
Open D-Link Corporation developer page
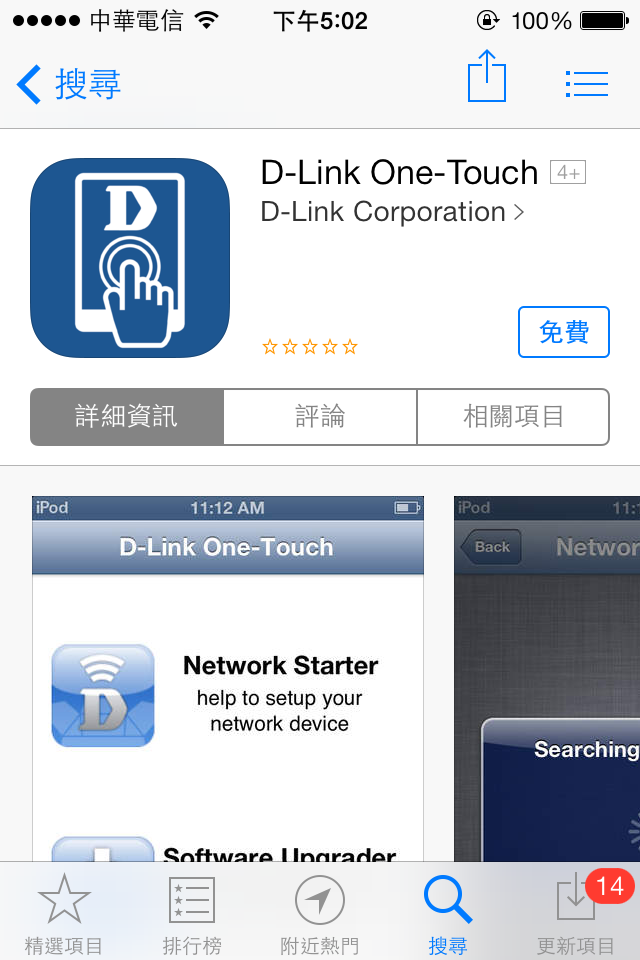390,212
